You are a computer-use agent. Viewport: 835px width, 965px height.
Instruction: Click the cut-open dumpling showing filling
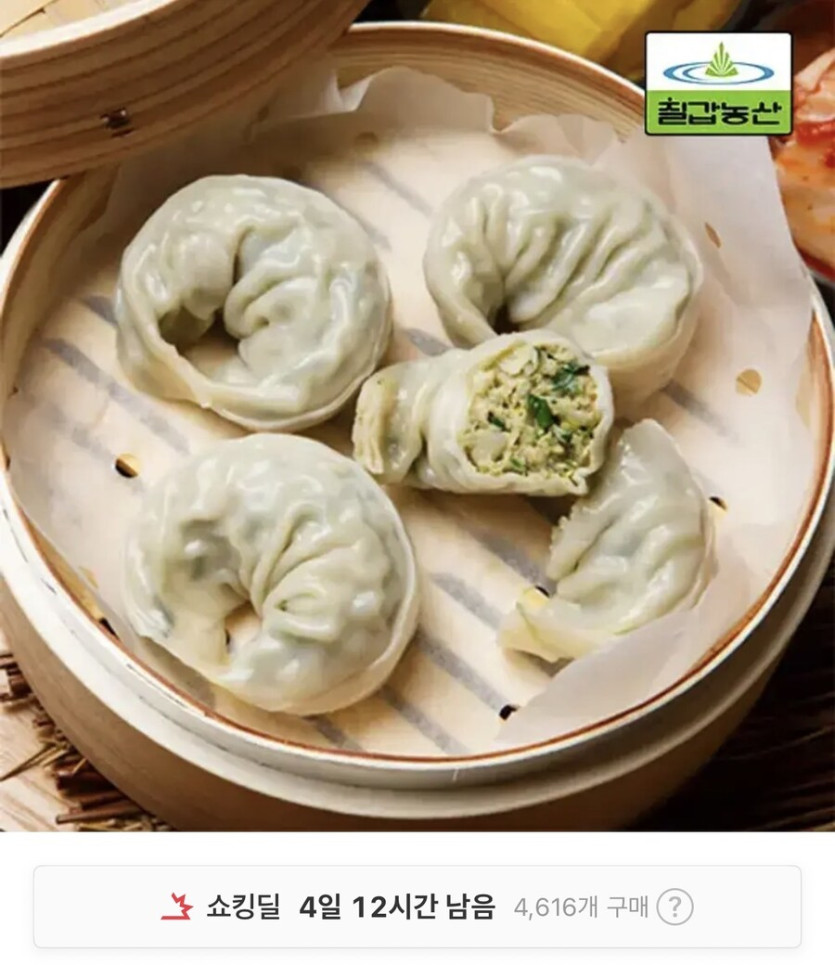520,430
